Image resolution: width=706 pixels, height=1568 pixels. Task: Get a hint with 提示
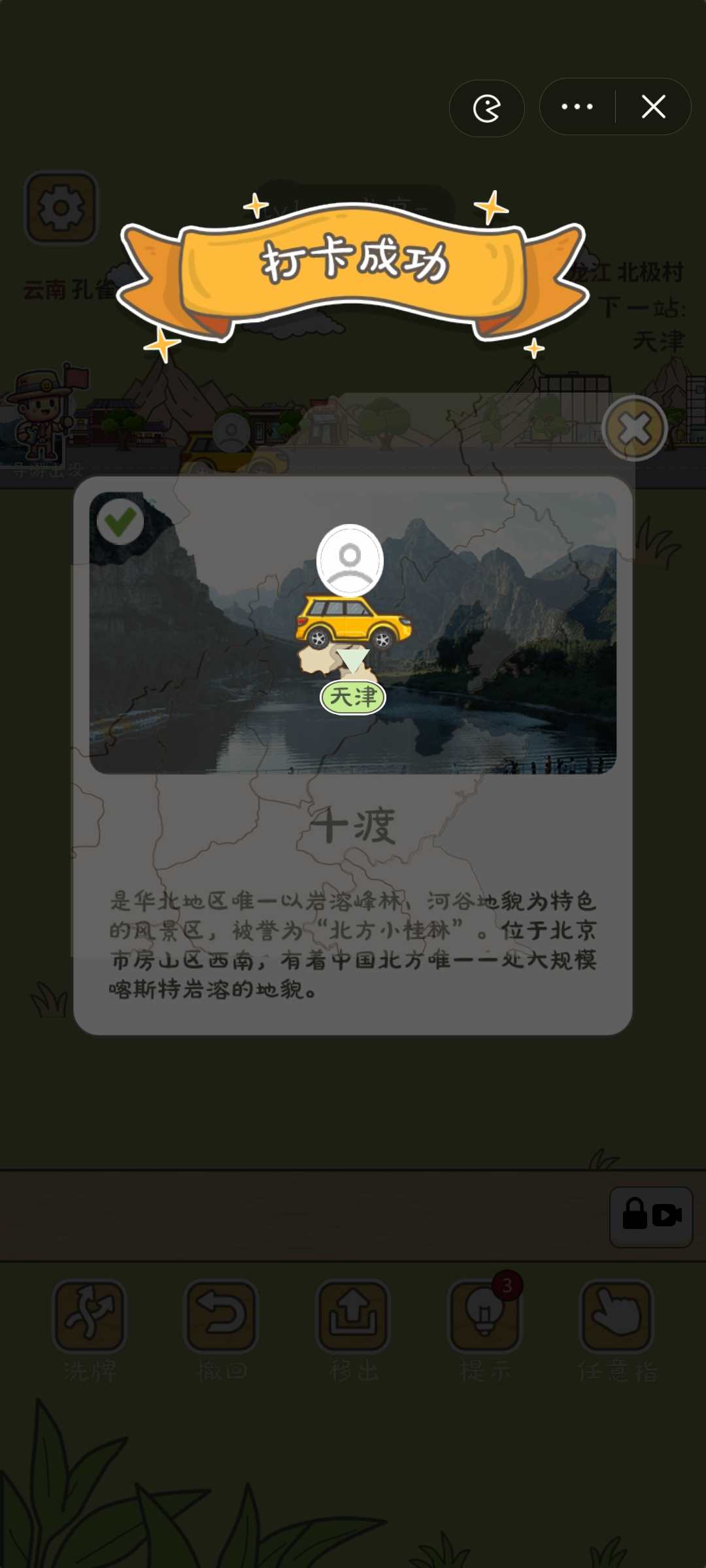pos(484,1316)
